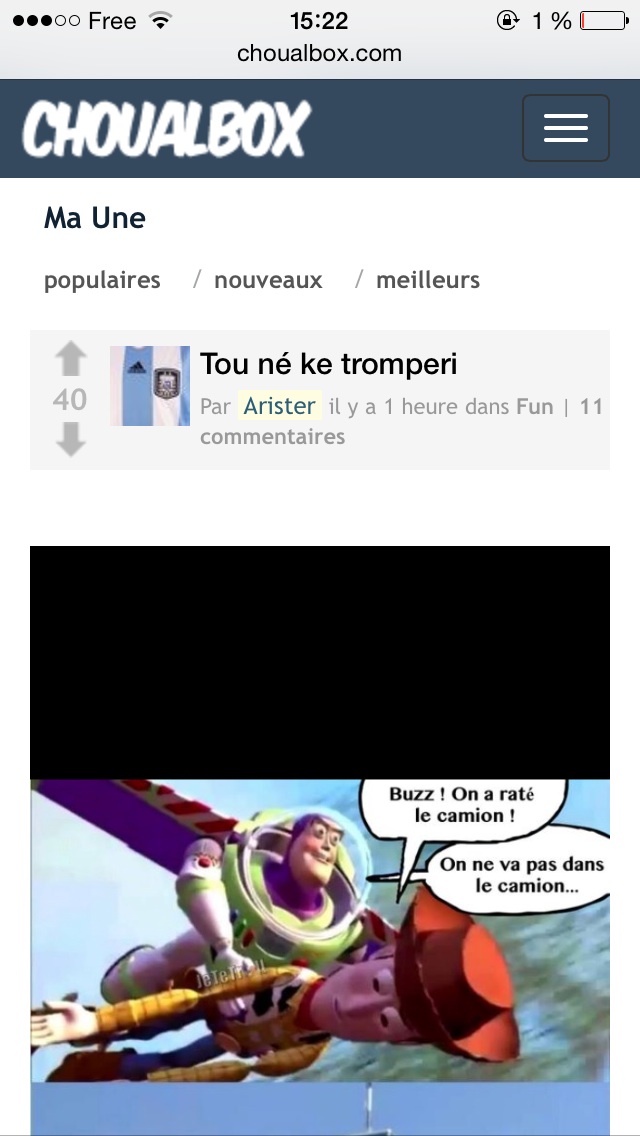Screen dimensions: 640x1136
Task: Open the post title Tou né ke tromperi
Action: tap(328, 364)
